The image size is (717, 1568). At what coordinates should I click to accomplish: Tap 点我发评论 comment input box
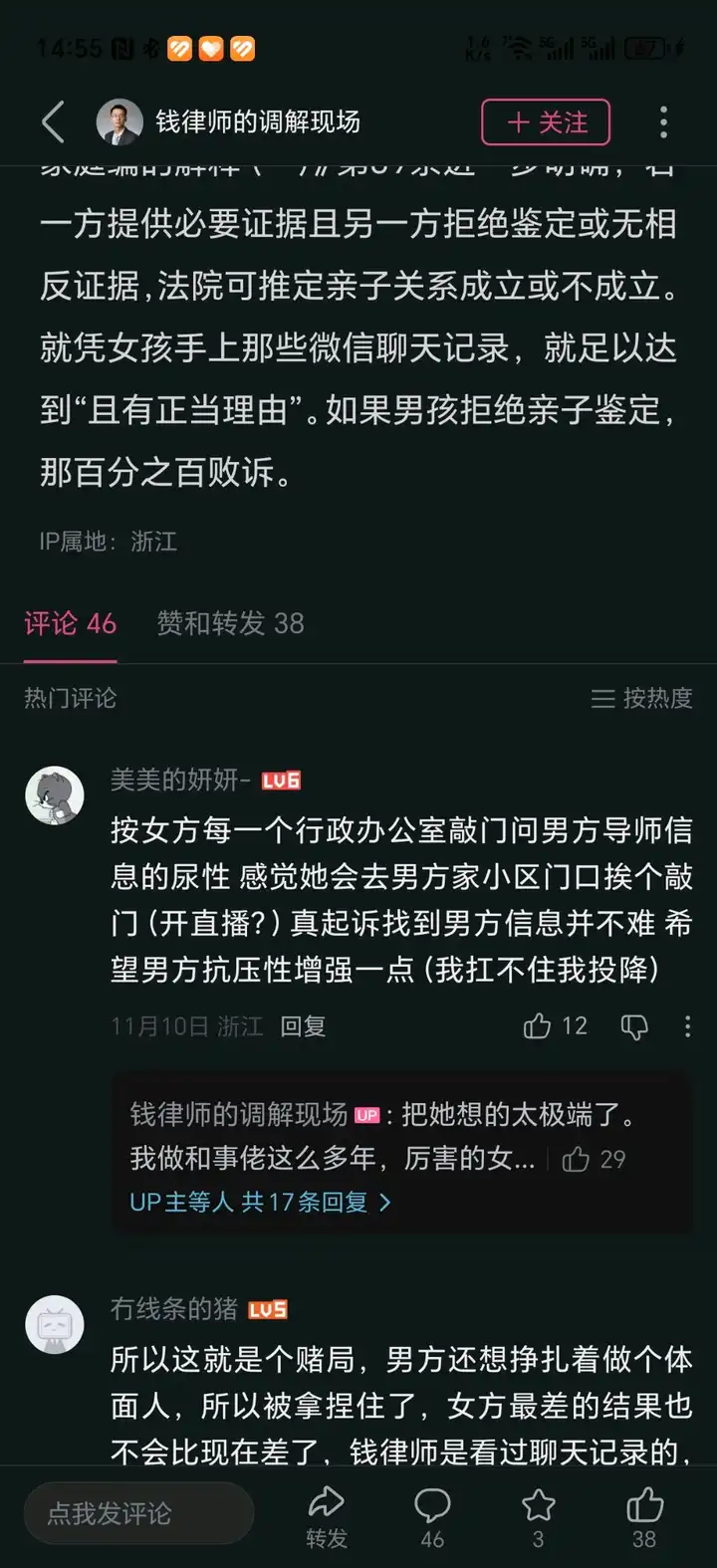point(137,1514)
